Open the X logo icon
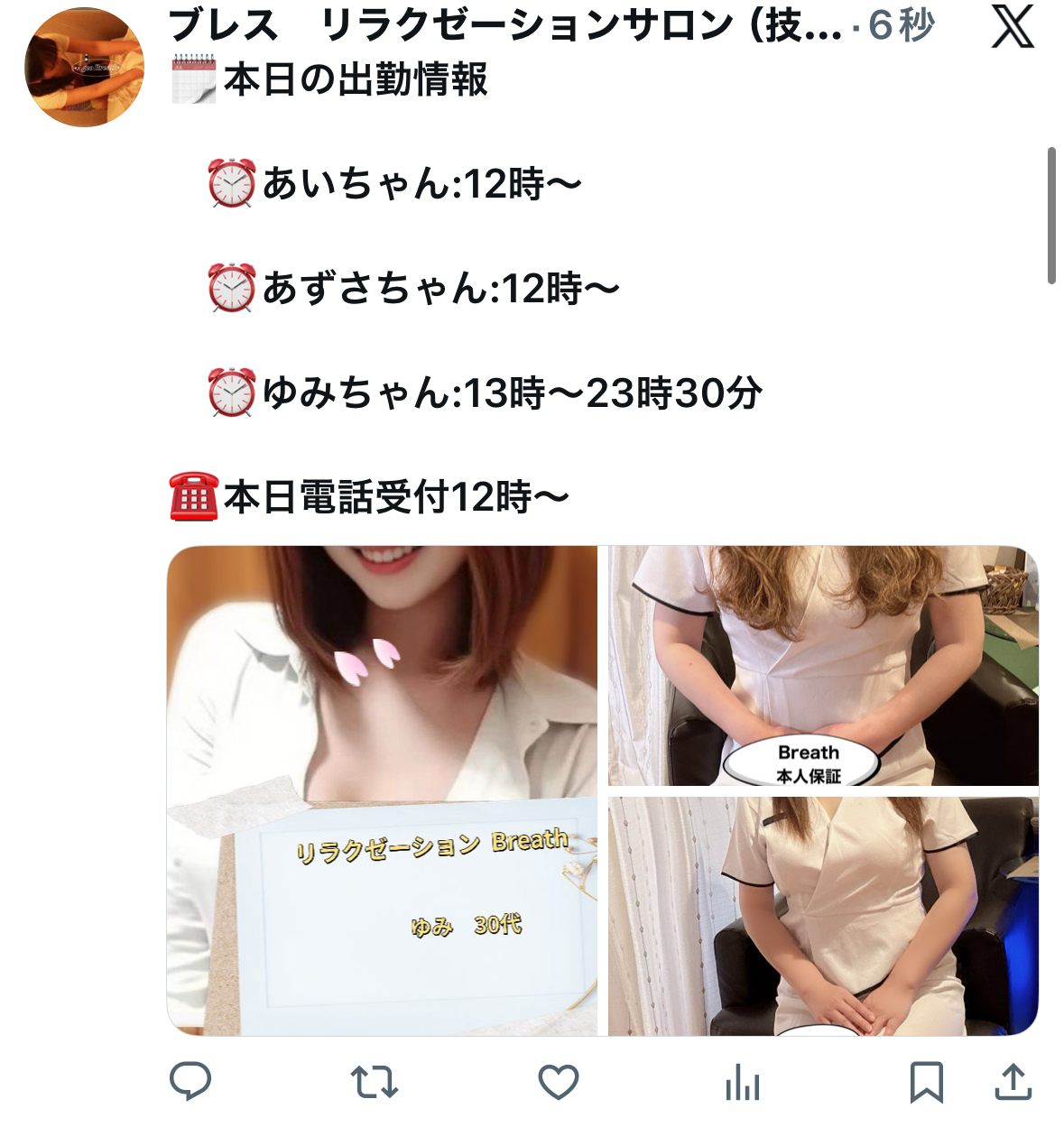The height and width of the screenshot is (1136, 1064). (1012, 27)
